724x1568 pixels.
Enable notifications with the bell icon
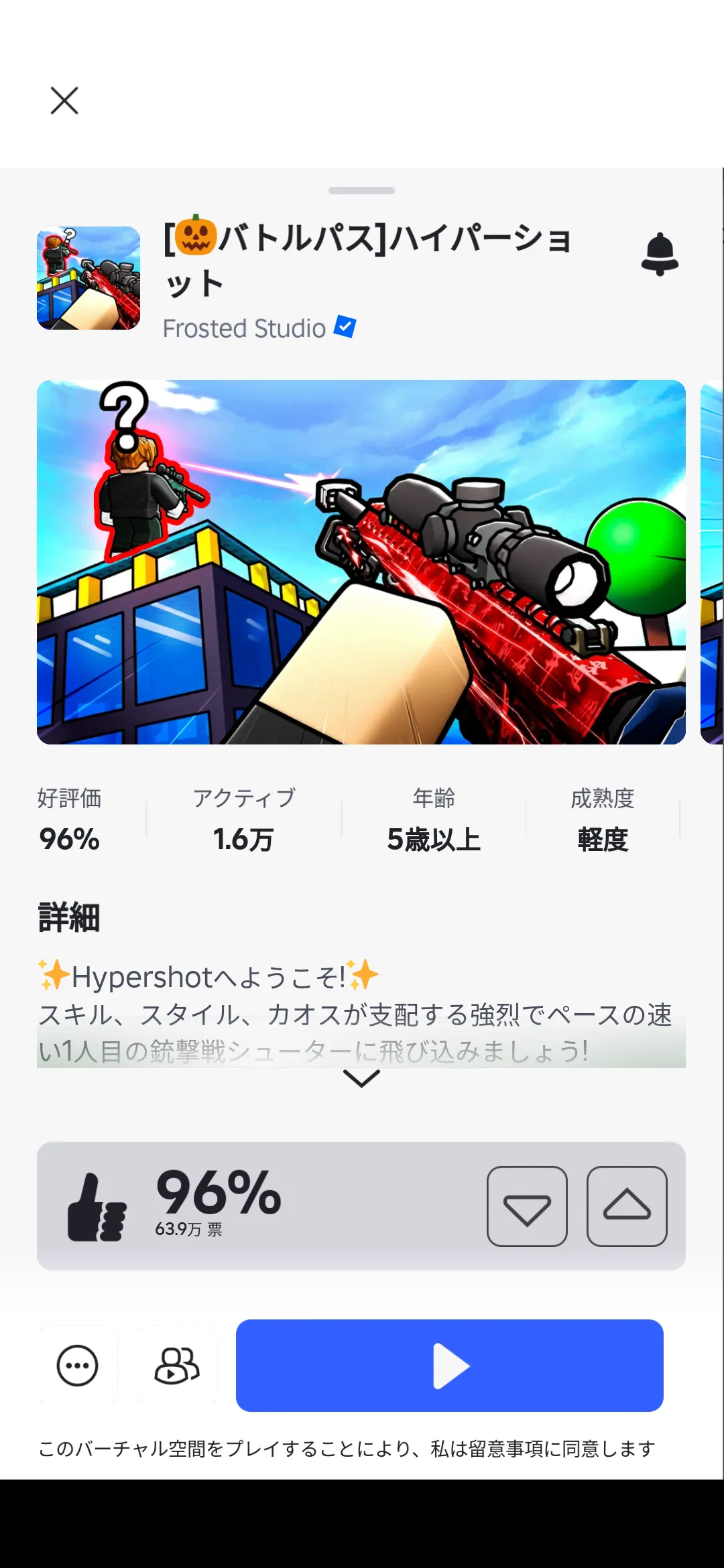[660, 255]
